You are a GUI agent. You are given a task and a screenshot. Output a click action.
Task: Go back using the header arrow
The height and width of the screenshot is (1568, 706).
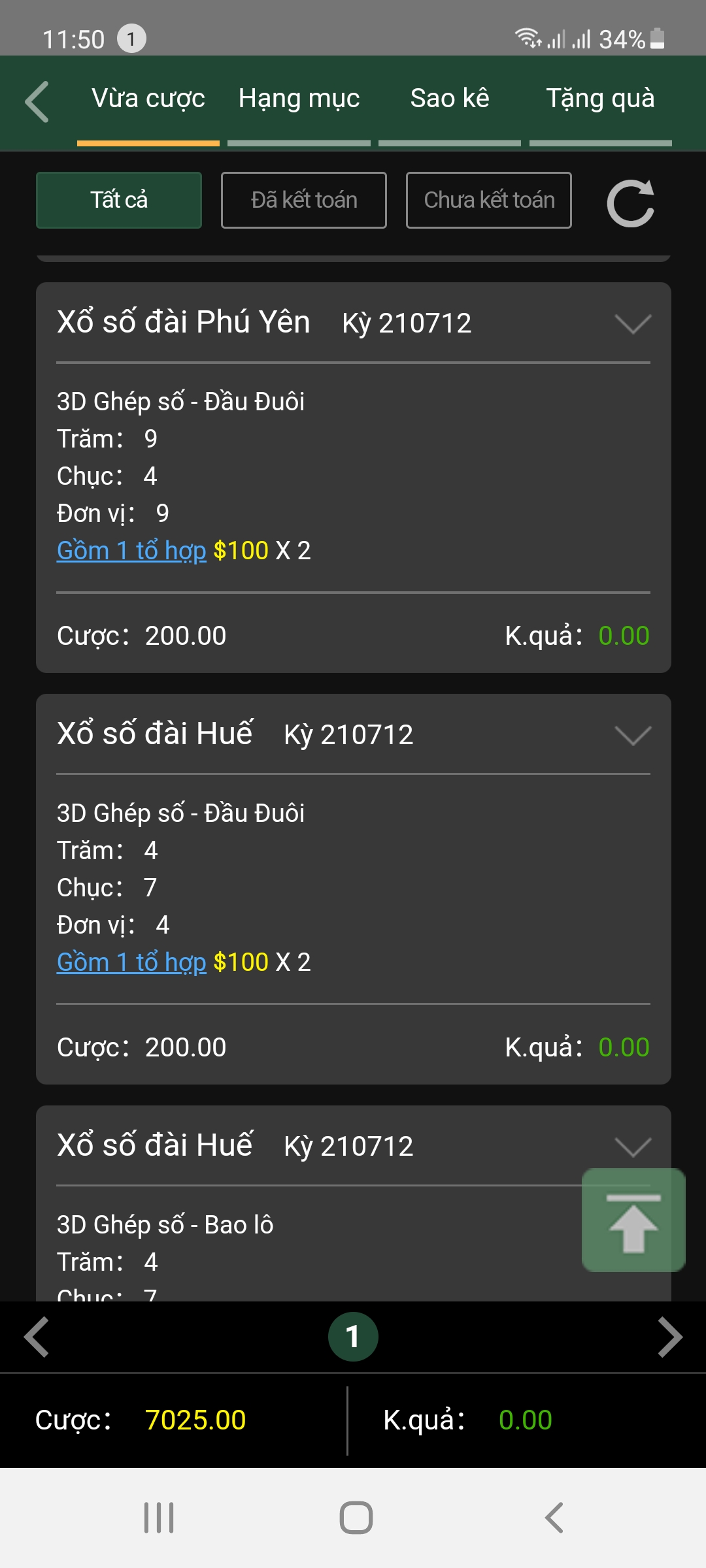[x=37, y=102]
